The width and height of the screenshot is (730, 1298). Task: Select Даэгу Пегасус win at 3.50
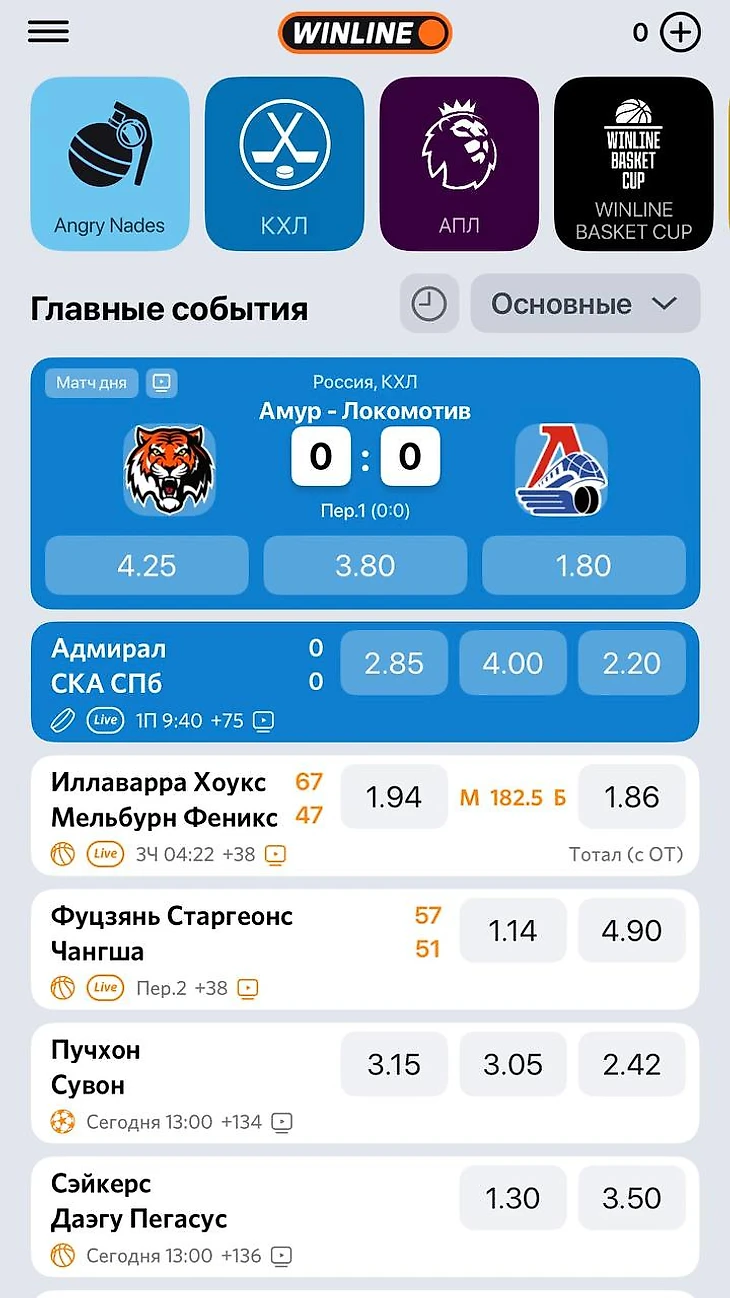pos(632,1198)
